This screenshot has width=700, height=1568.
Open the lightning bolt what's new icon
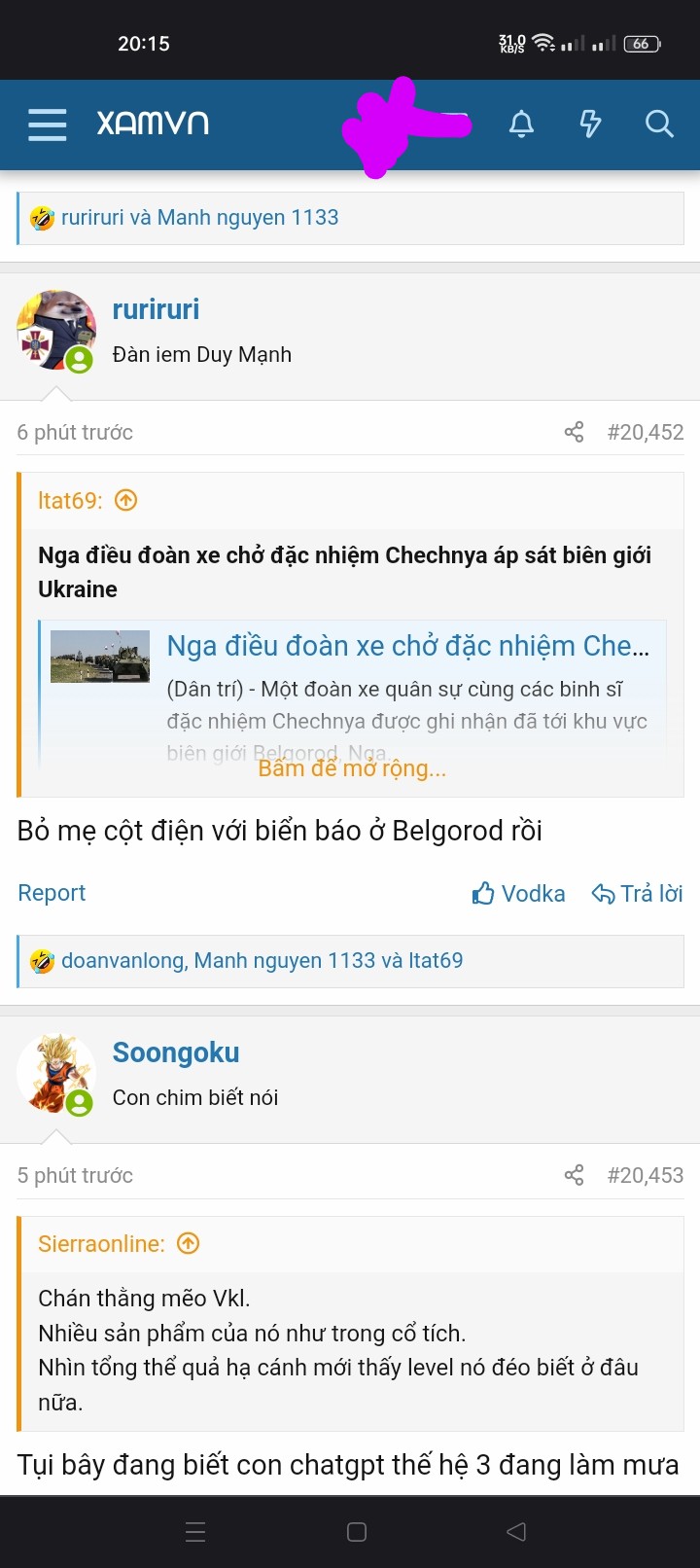[590, 124]
